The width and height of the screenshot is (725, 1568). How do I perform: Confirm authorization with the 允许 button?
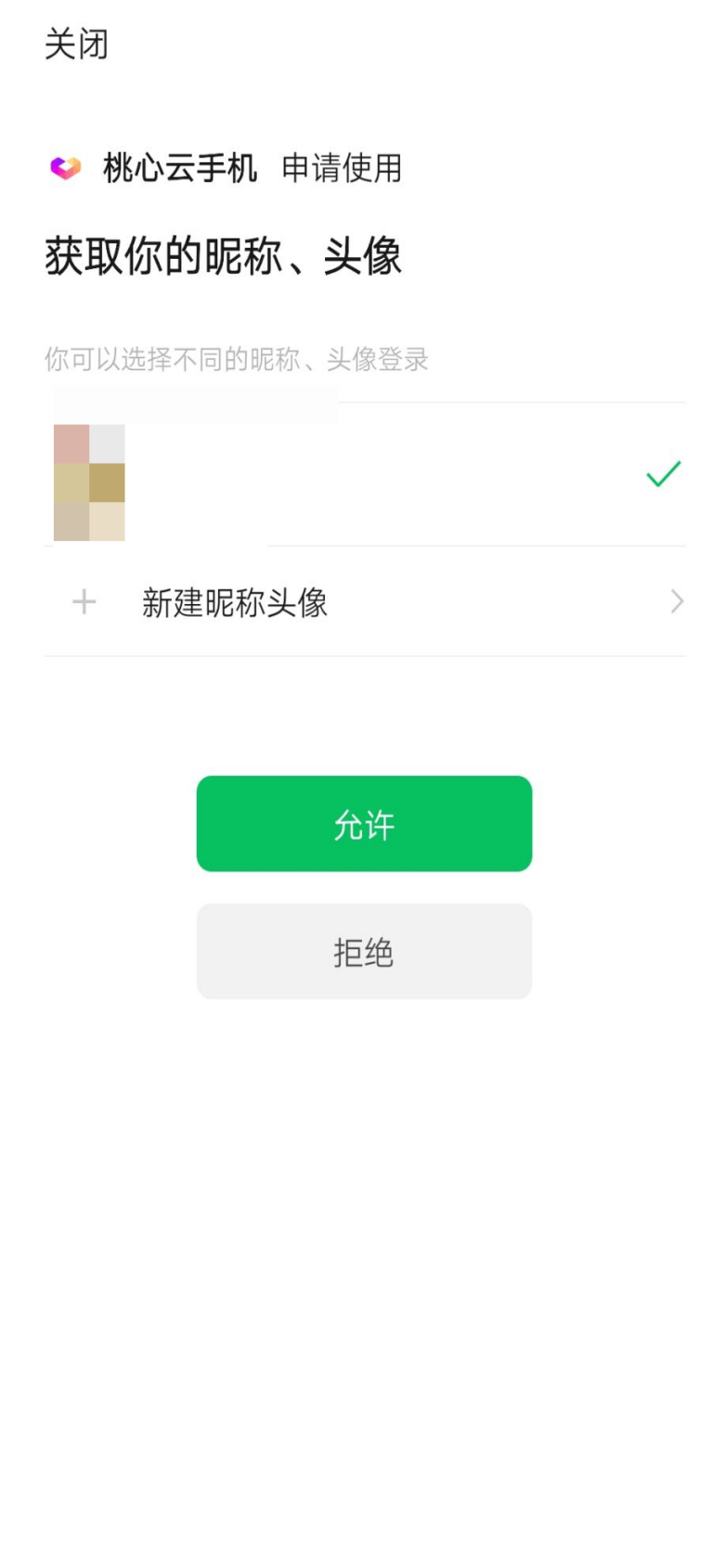[x=363, y=823]
